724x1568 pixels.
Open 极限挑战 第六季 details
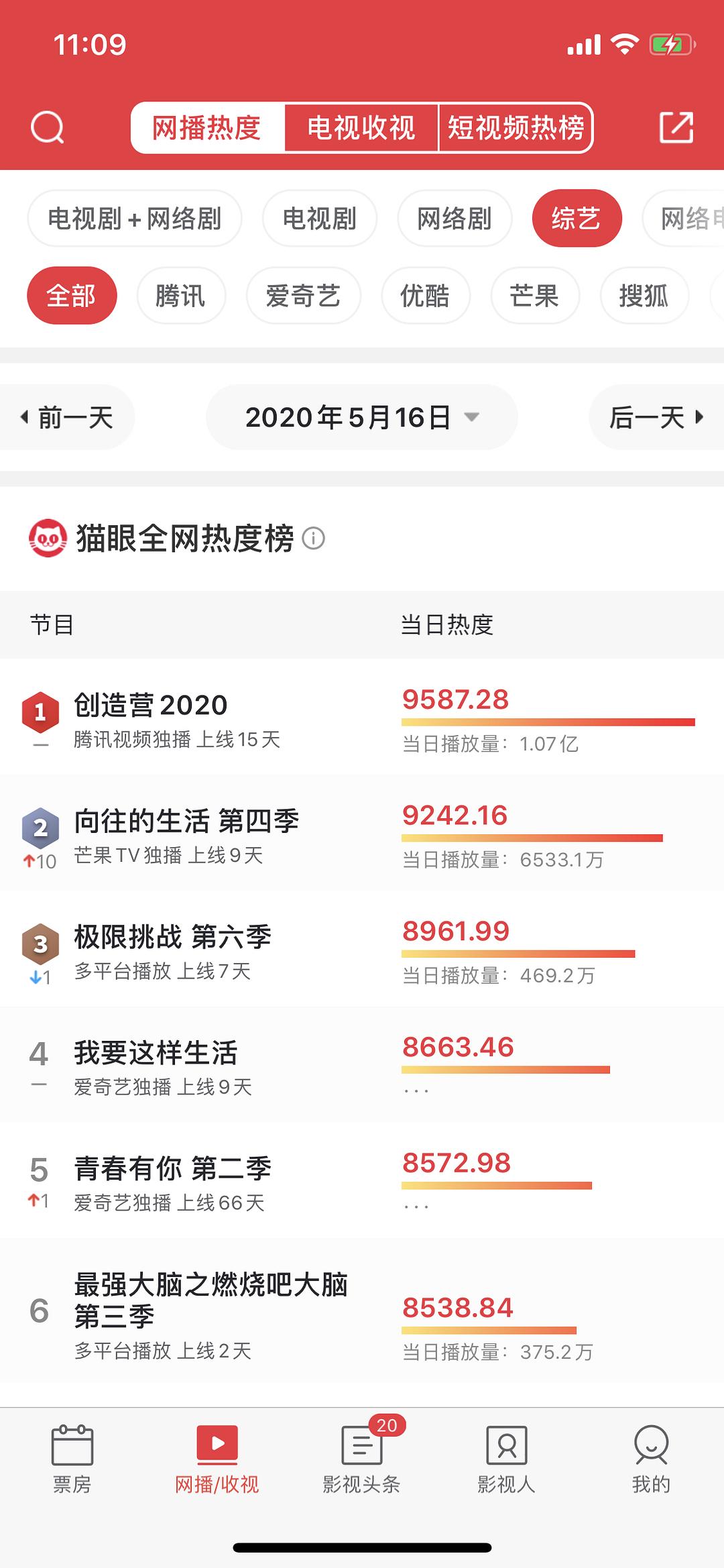coord(362,949)
